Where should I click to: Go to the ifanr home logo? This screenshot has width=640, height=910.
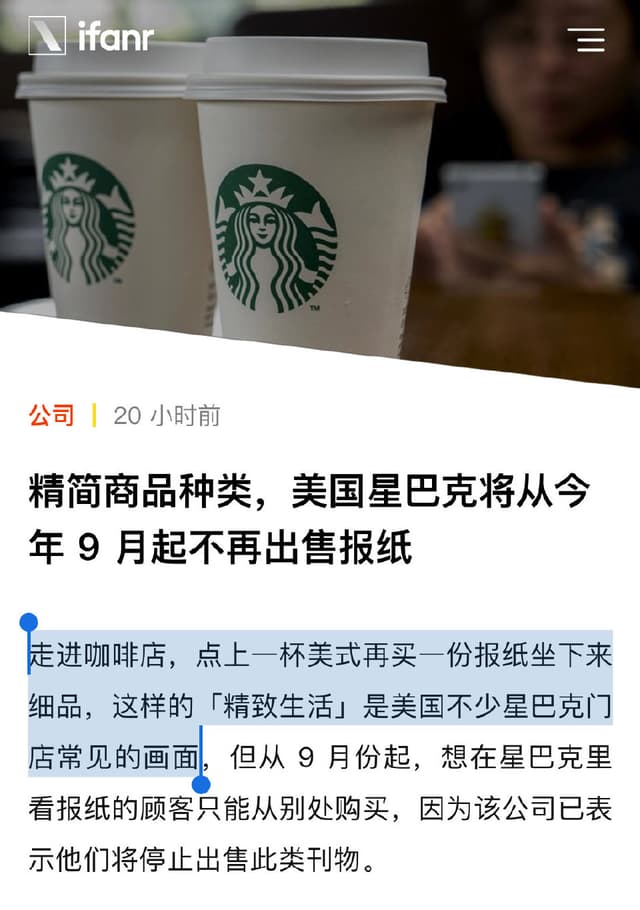click(x=91, y=37)
